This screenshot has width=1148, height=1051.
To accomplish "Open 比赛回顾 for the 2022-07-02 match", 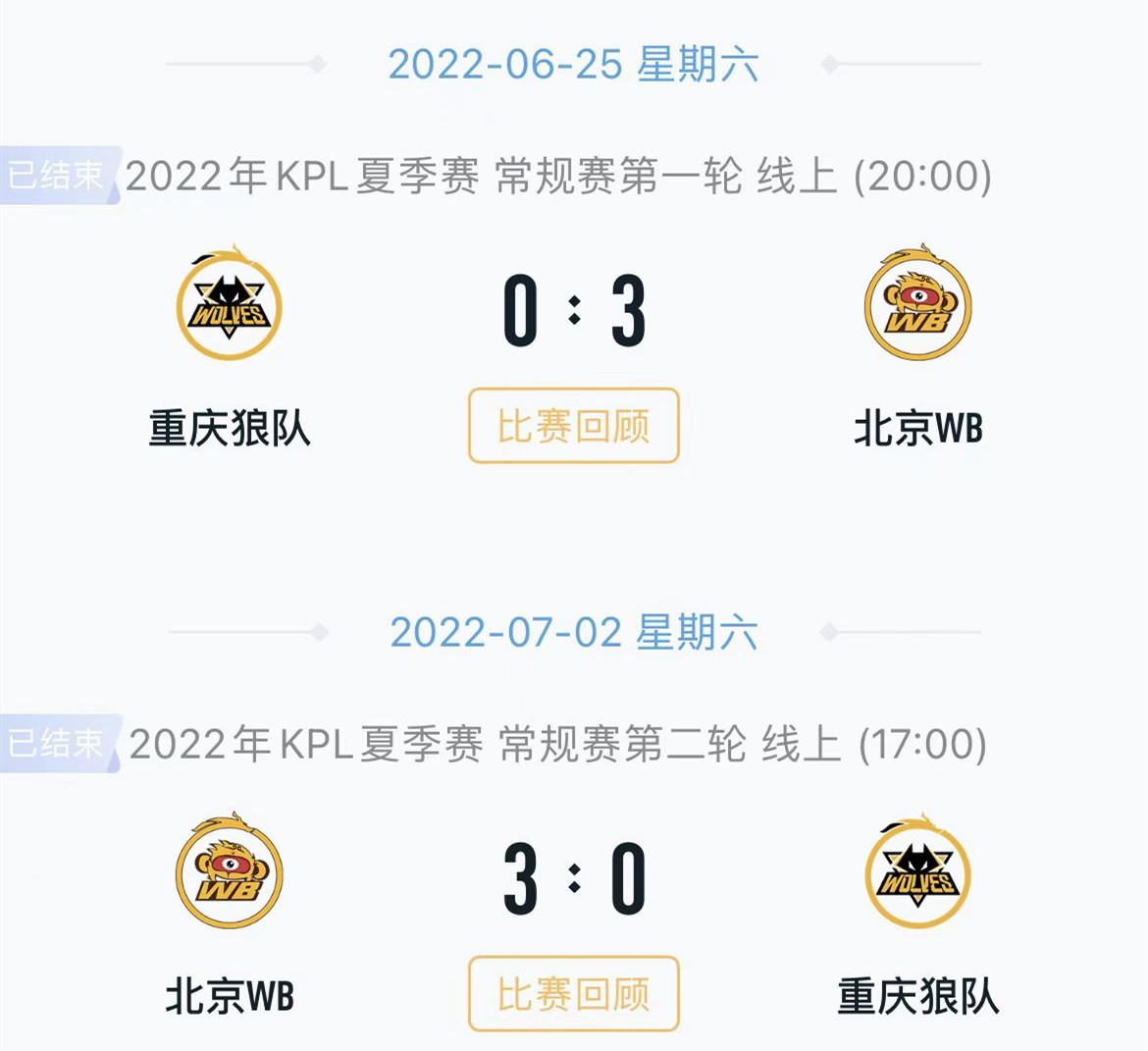I will pyautogui.click(x=573, y=994).
